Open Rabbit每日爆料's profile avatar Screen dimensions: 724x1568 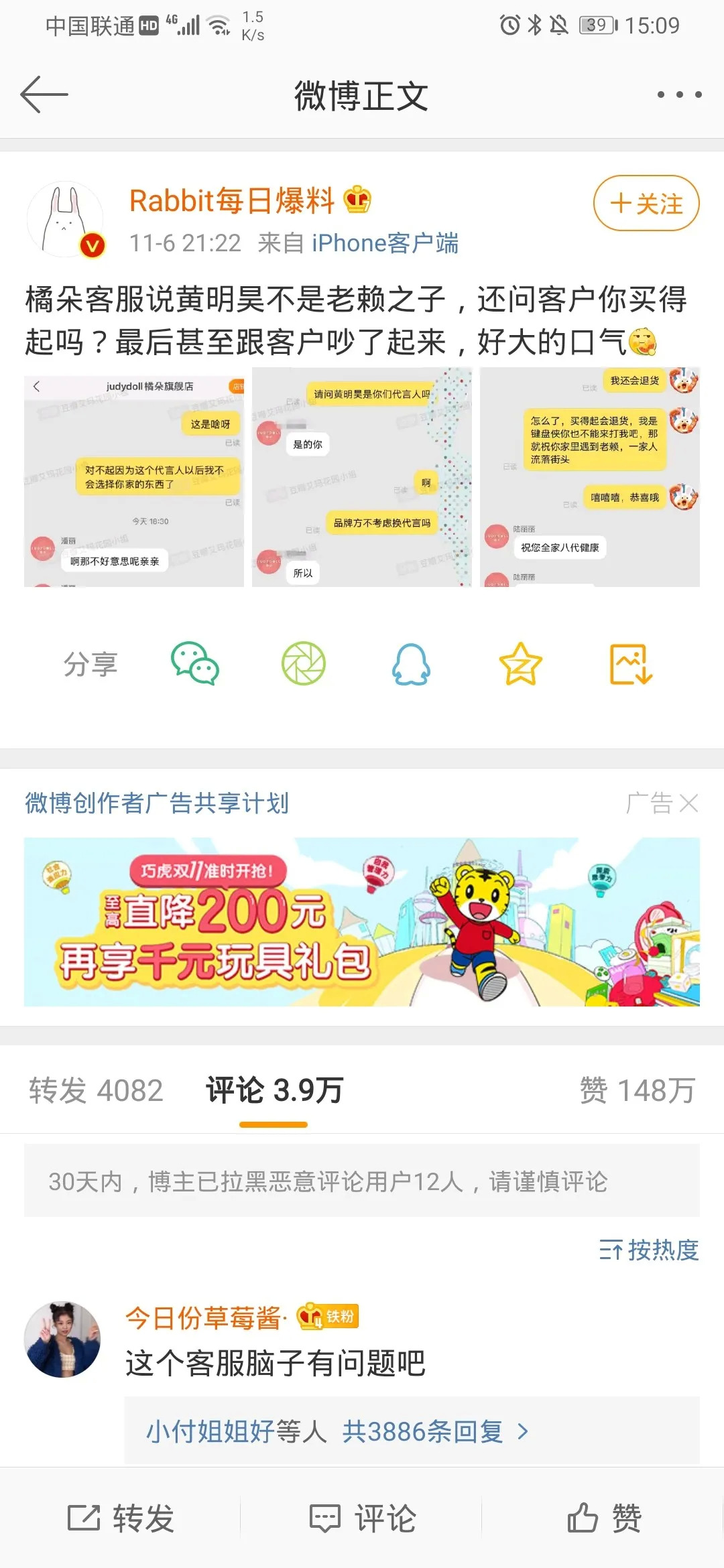[66, 219]
